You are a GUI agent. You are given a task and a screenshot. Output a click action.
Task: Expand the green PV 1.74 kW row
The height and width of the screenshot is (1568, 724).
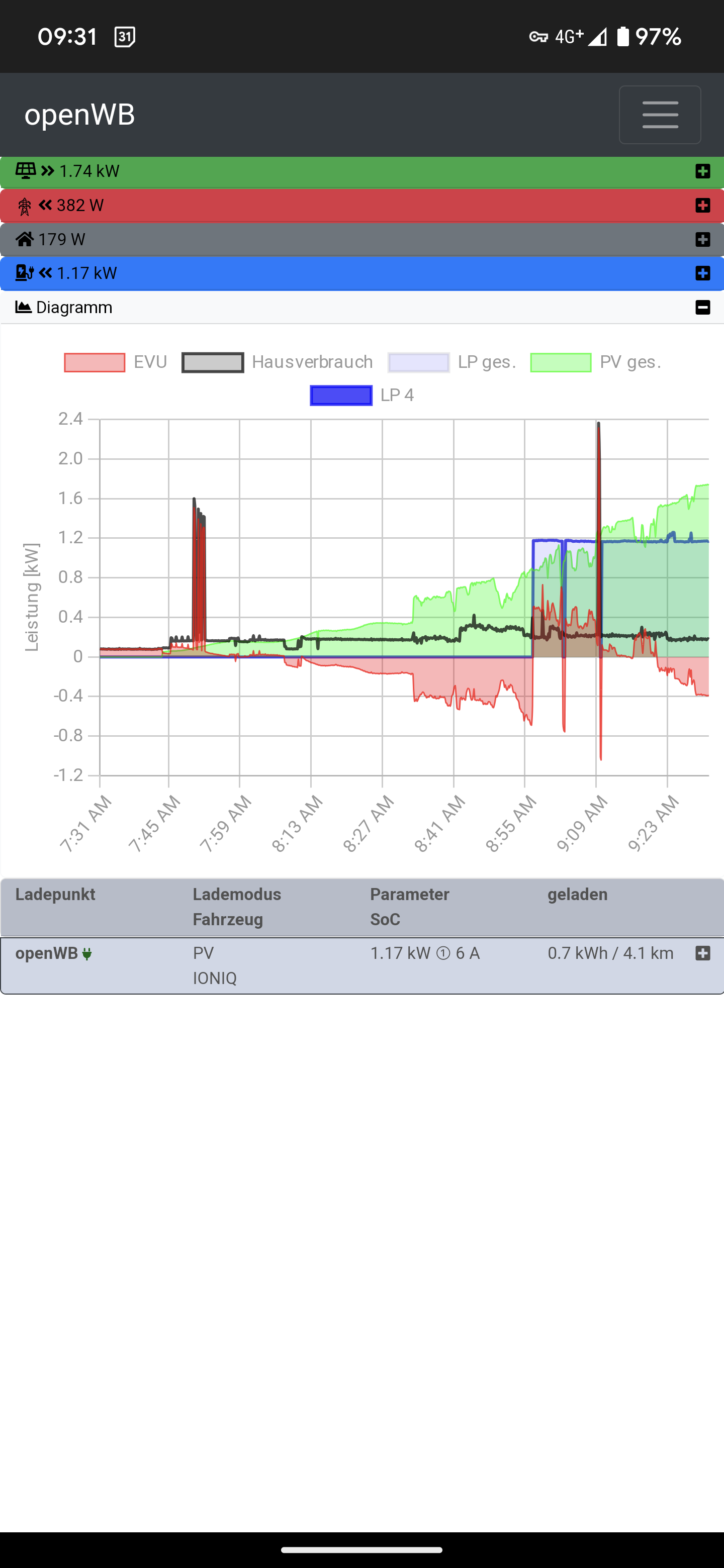pos(702,172)
